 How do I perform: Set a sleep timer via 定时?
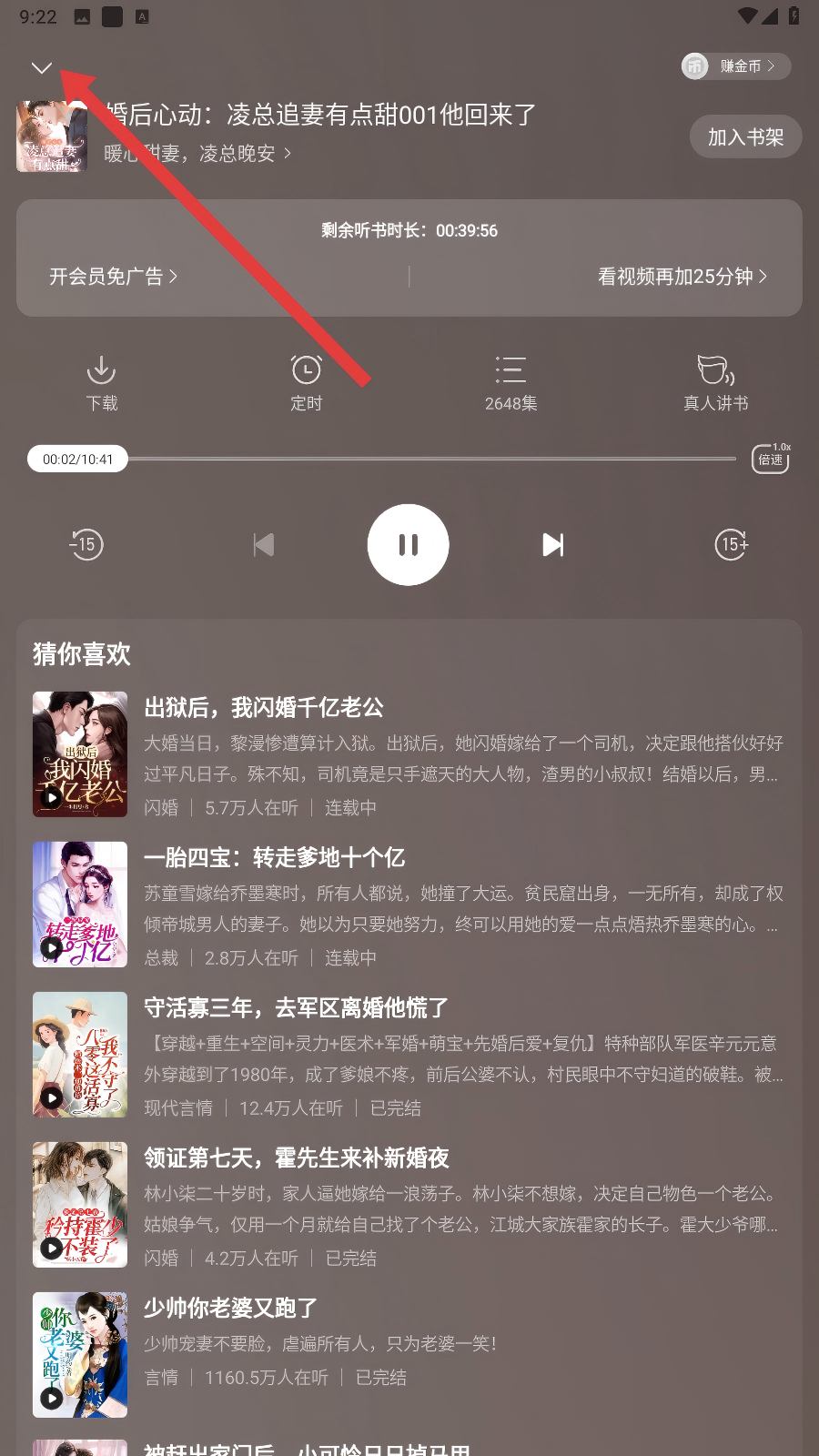pos(307,382)
